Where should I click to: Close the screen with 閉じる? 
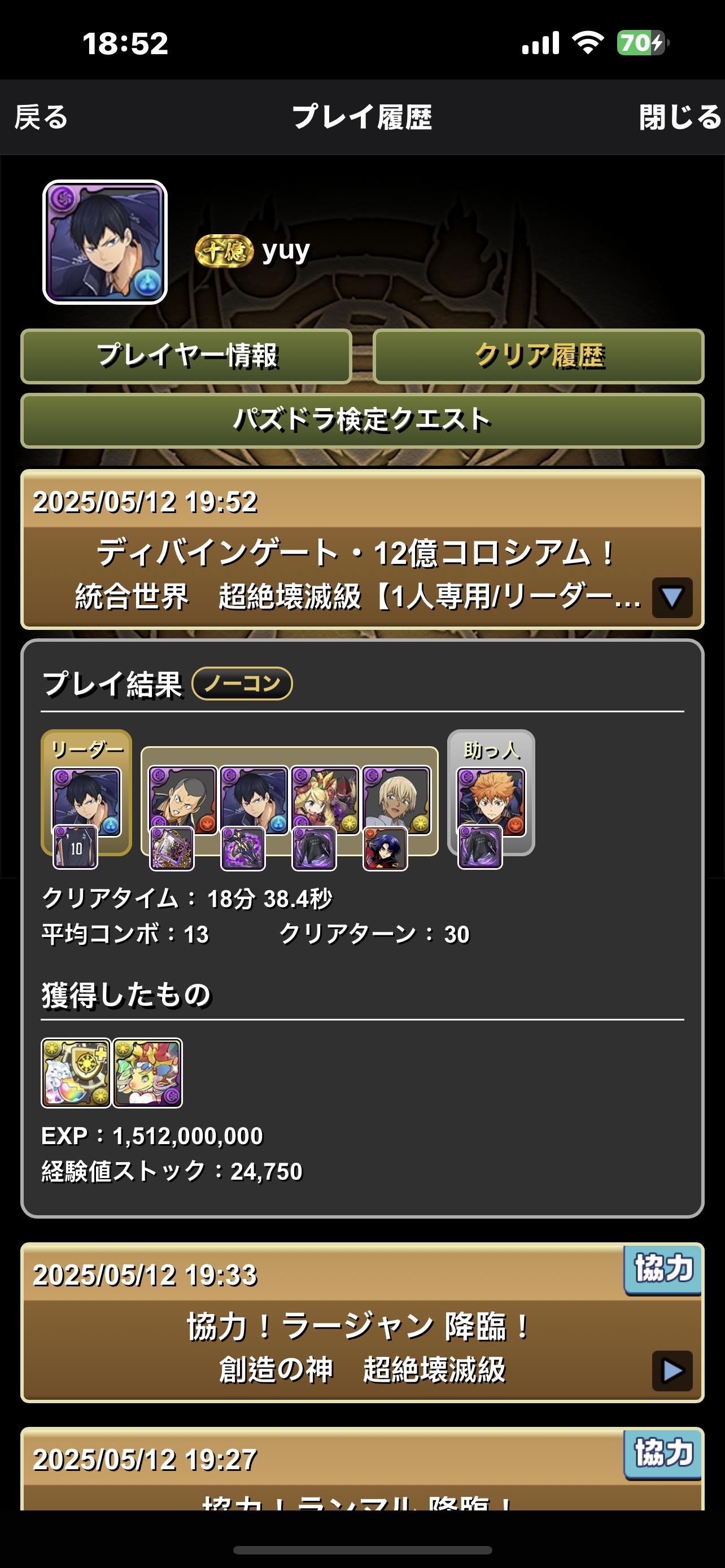point(679,117)
